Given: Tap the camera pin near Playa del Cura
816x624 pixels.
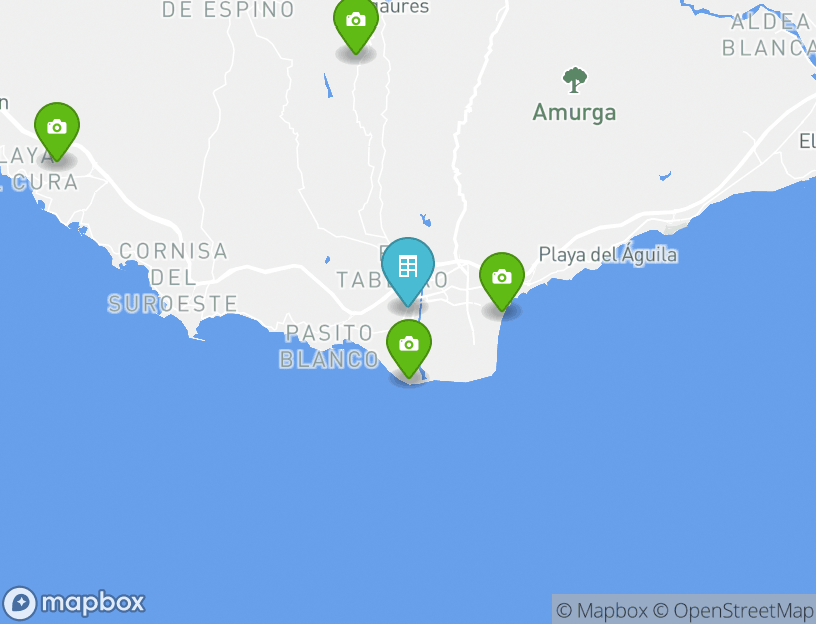Looking at the screenshot, I should point(57,128).
